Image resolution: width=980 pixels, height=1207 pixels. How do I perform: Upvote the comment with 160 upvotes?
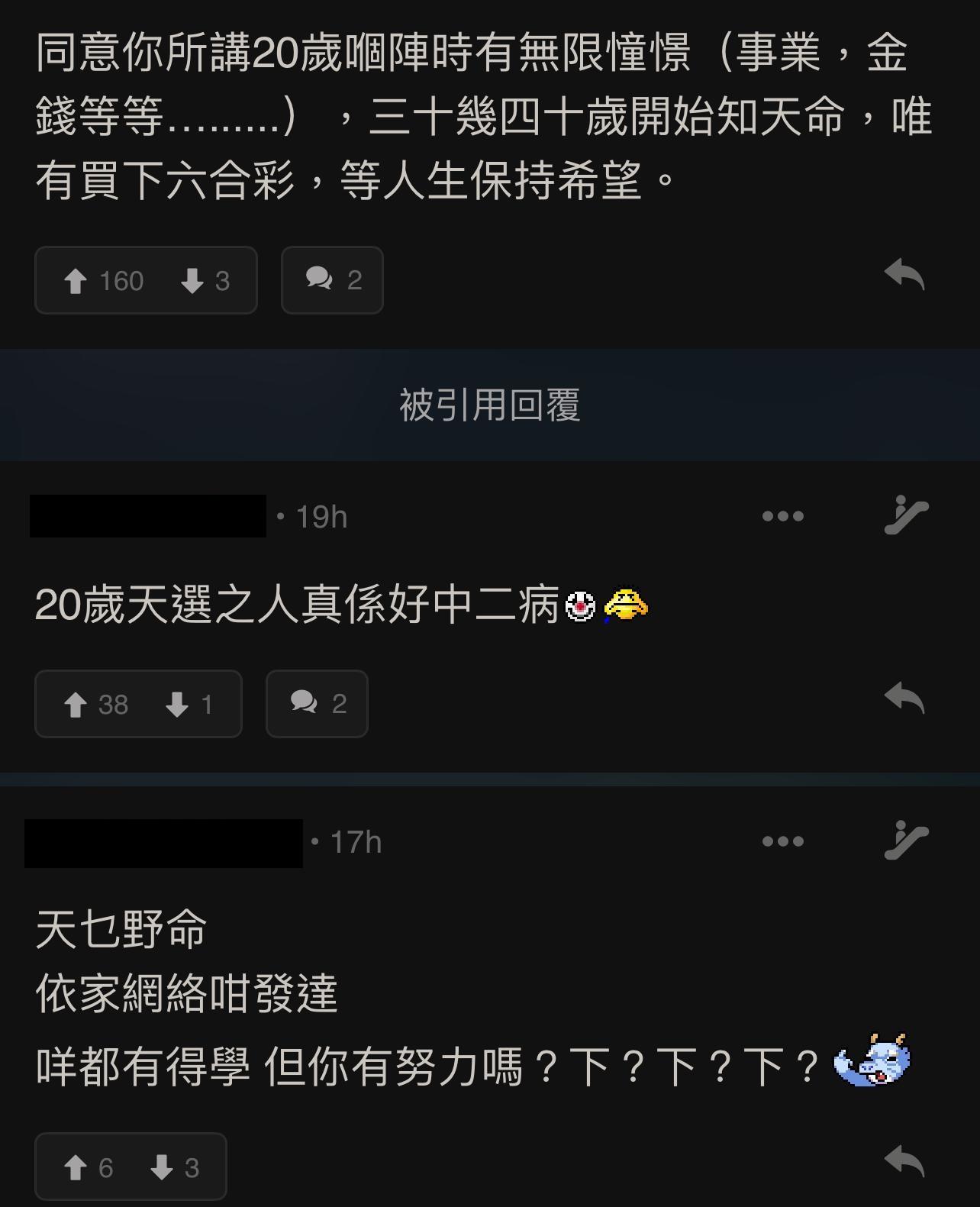pyautogui.click(x=76, y=281)
